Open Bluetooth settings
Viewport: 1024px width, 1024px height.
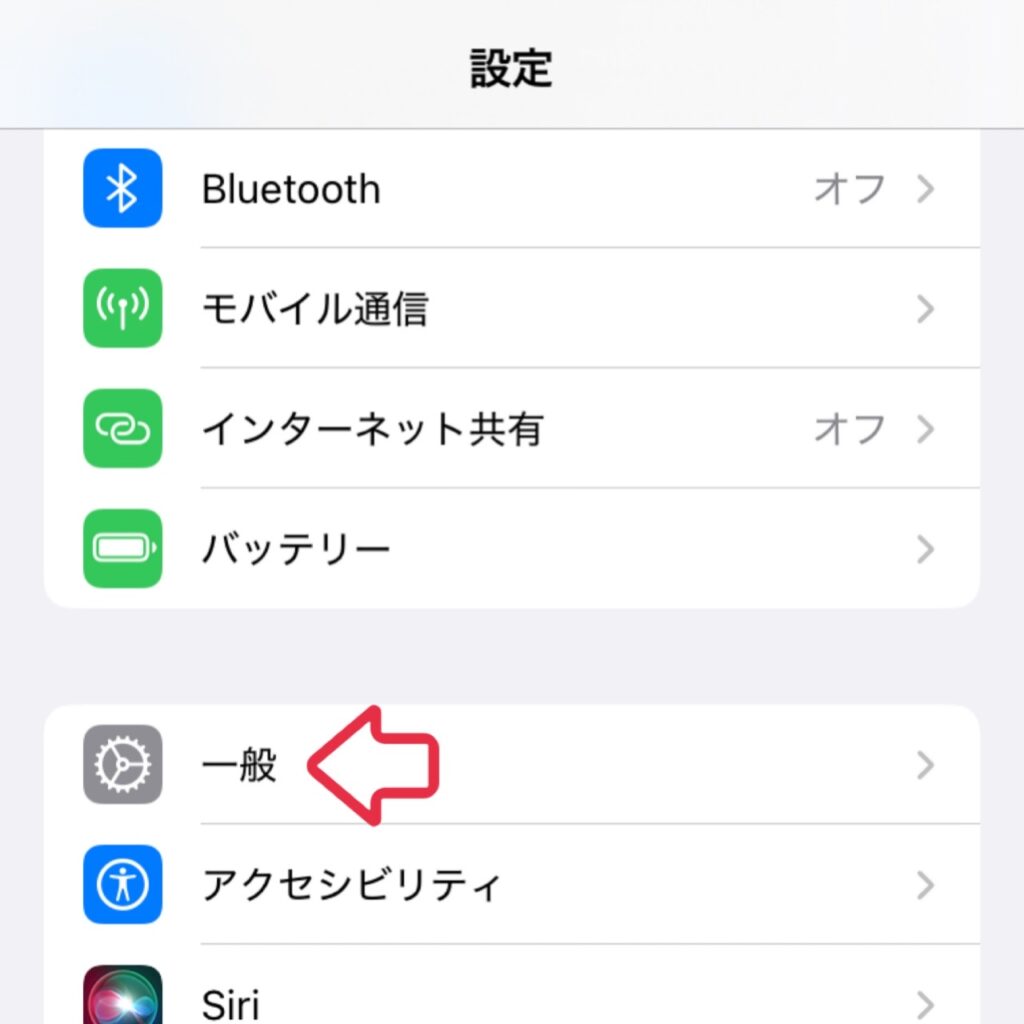click(x=510, y=189)
